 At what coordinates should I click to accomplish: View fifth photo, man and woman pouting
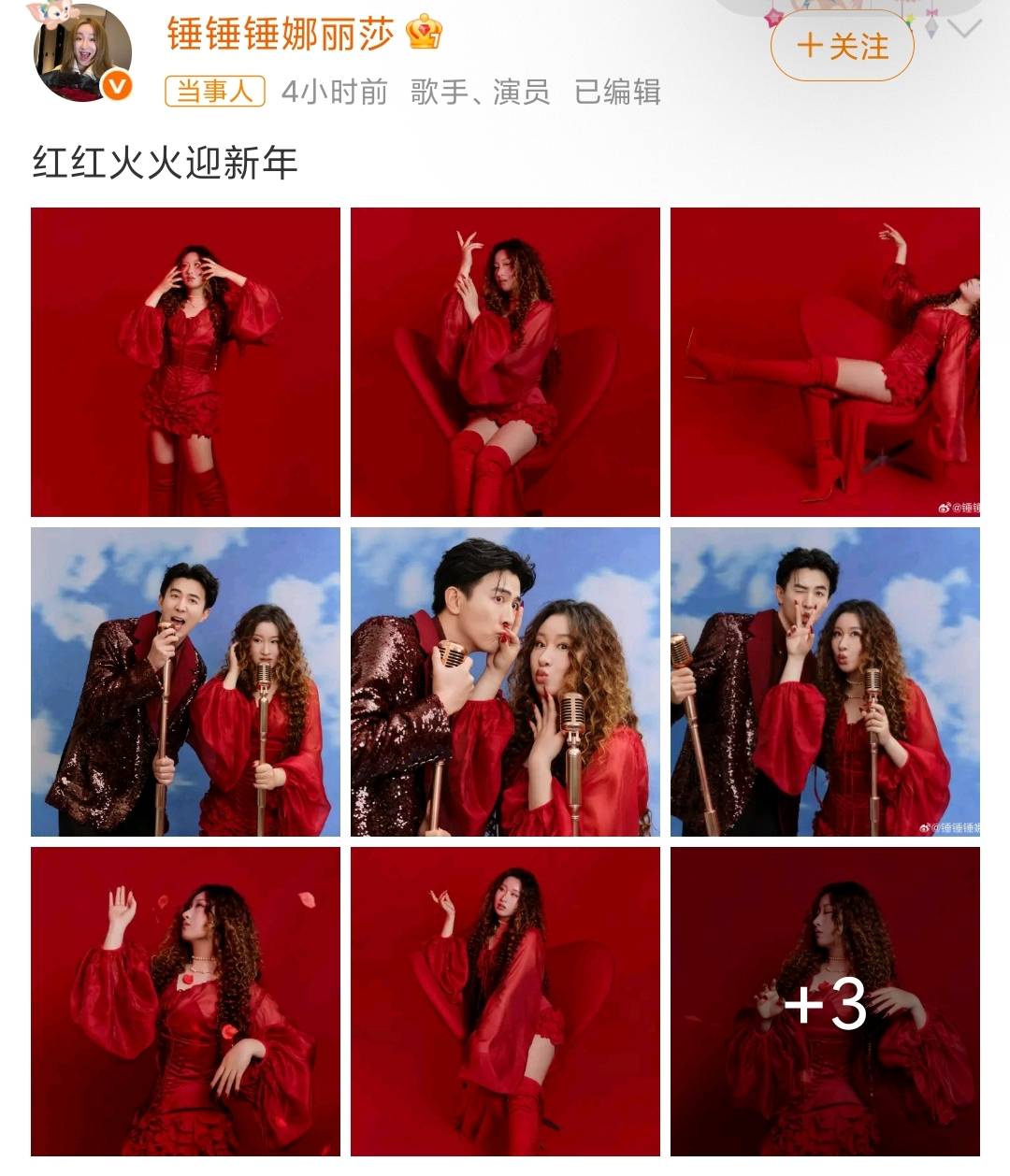(505, 681)
